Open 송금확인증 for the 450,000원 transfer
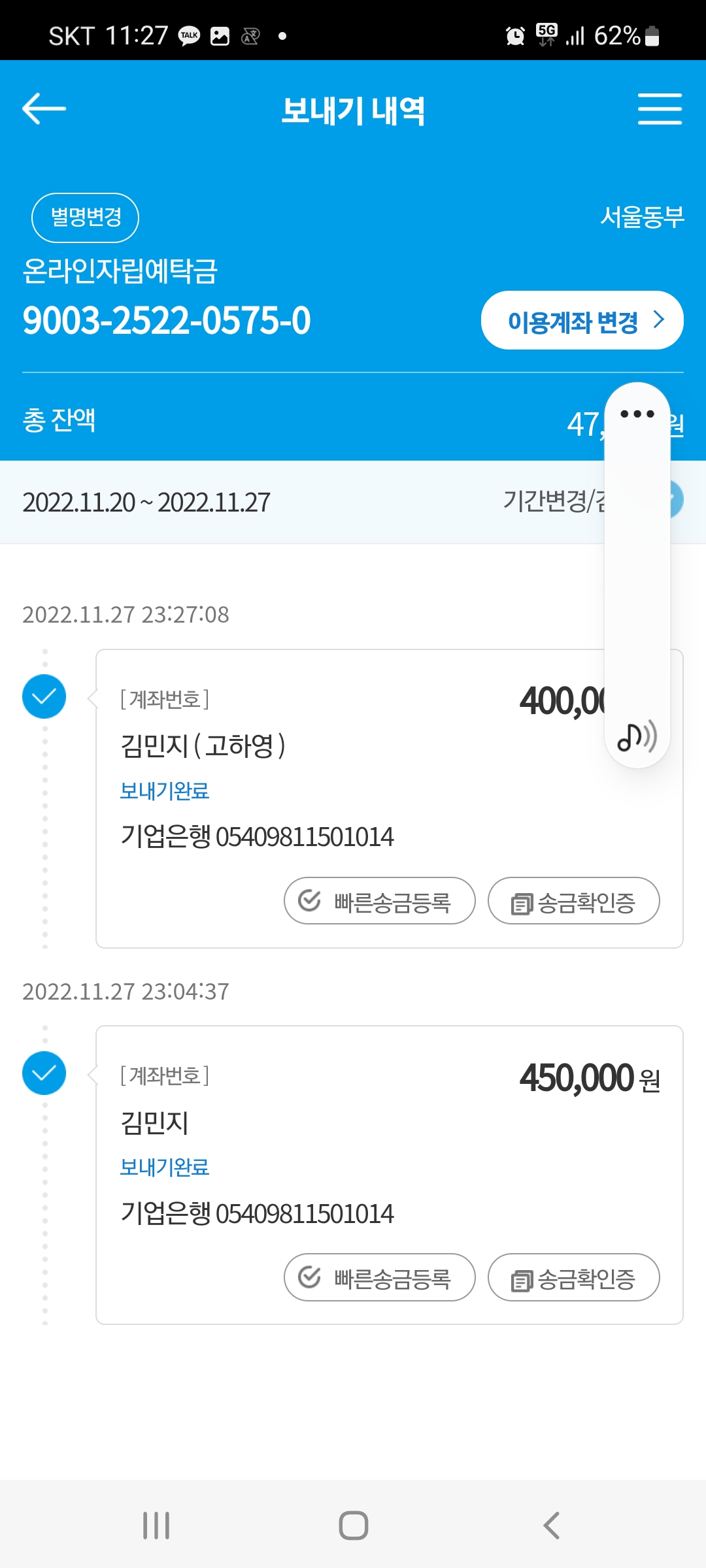This screenshot has height=1568, width=706. pos(573,1277)
